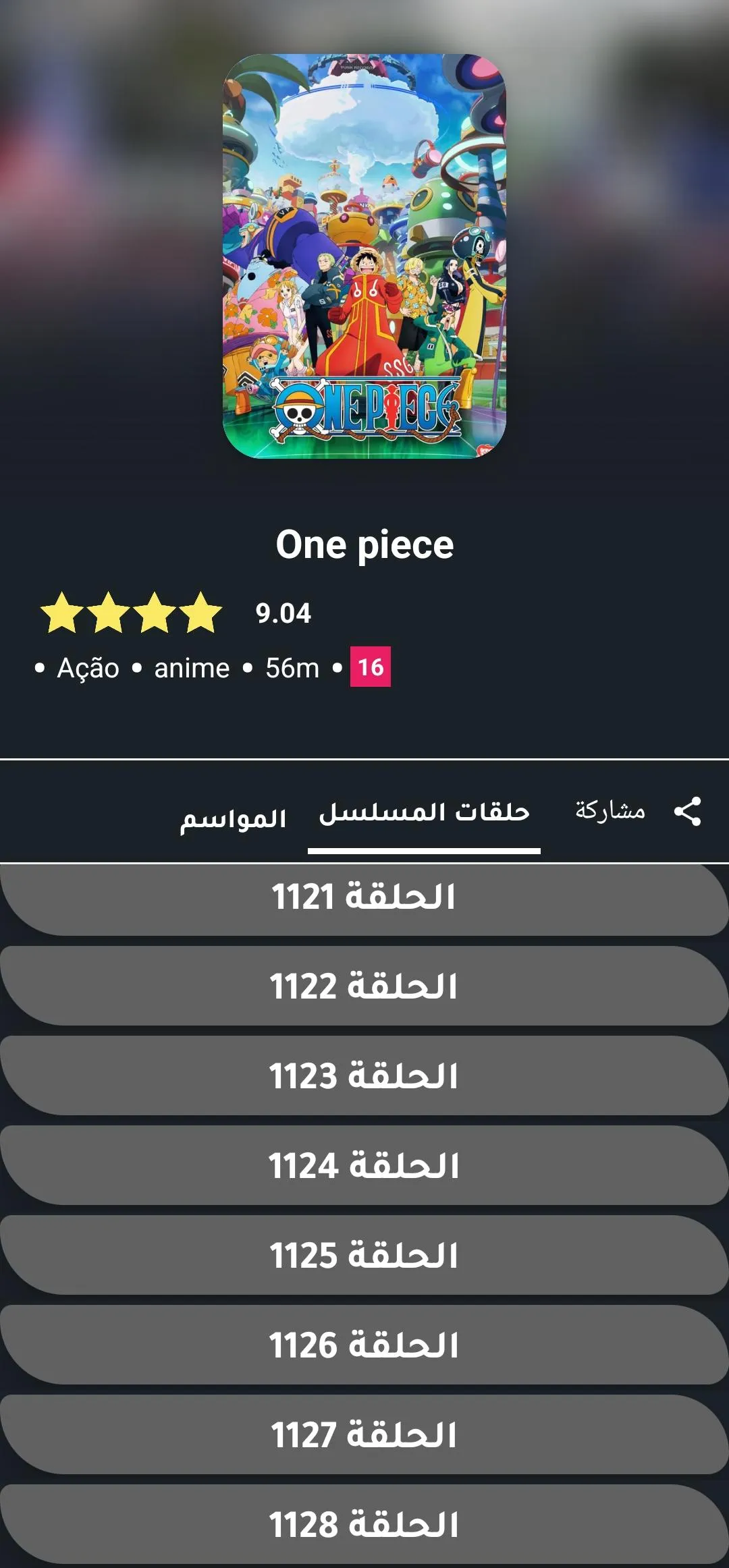This screenshot has height=1568, width=729.
Task: Open episode الحلقة 1126
Action: point(364,1345)
